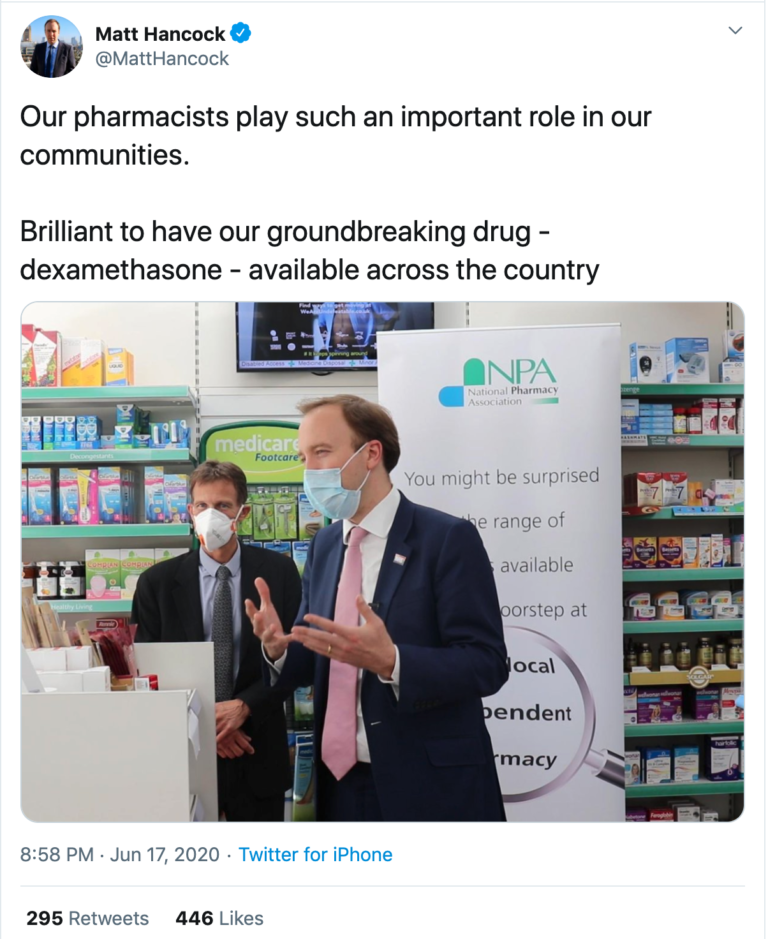Open the tweet options chevron menu
Viewport: 768px width, 939px height.
(735, 31)
